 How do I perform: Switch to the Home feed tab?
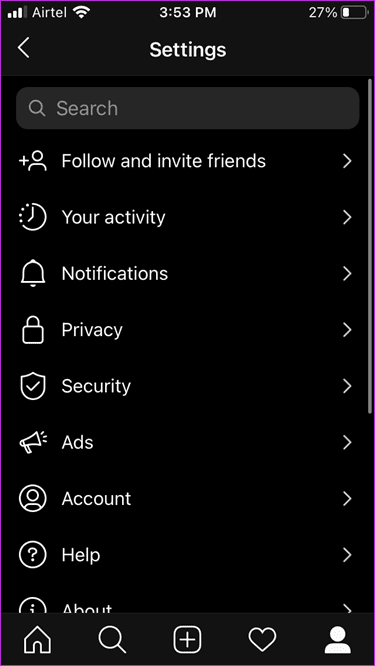38,639
